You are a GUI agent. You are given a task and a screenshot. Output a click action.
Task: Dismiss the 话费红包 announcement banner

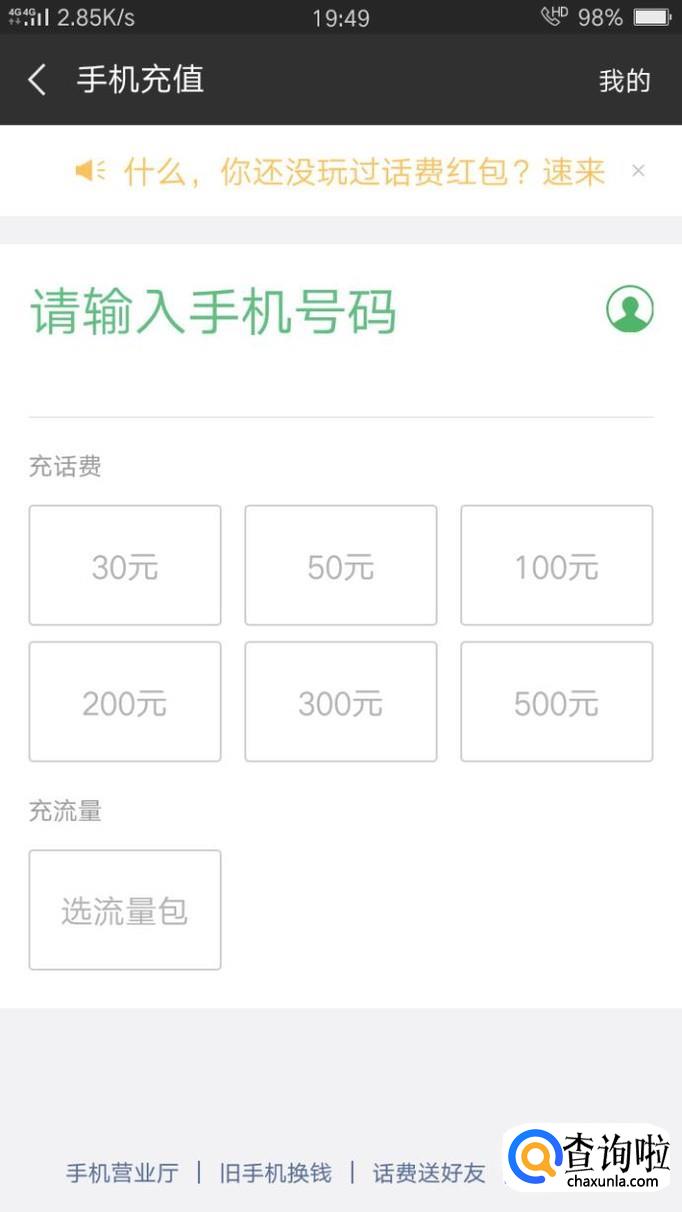tap(638, 171)
